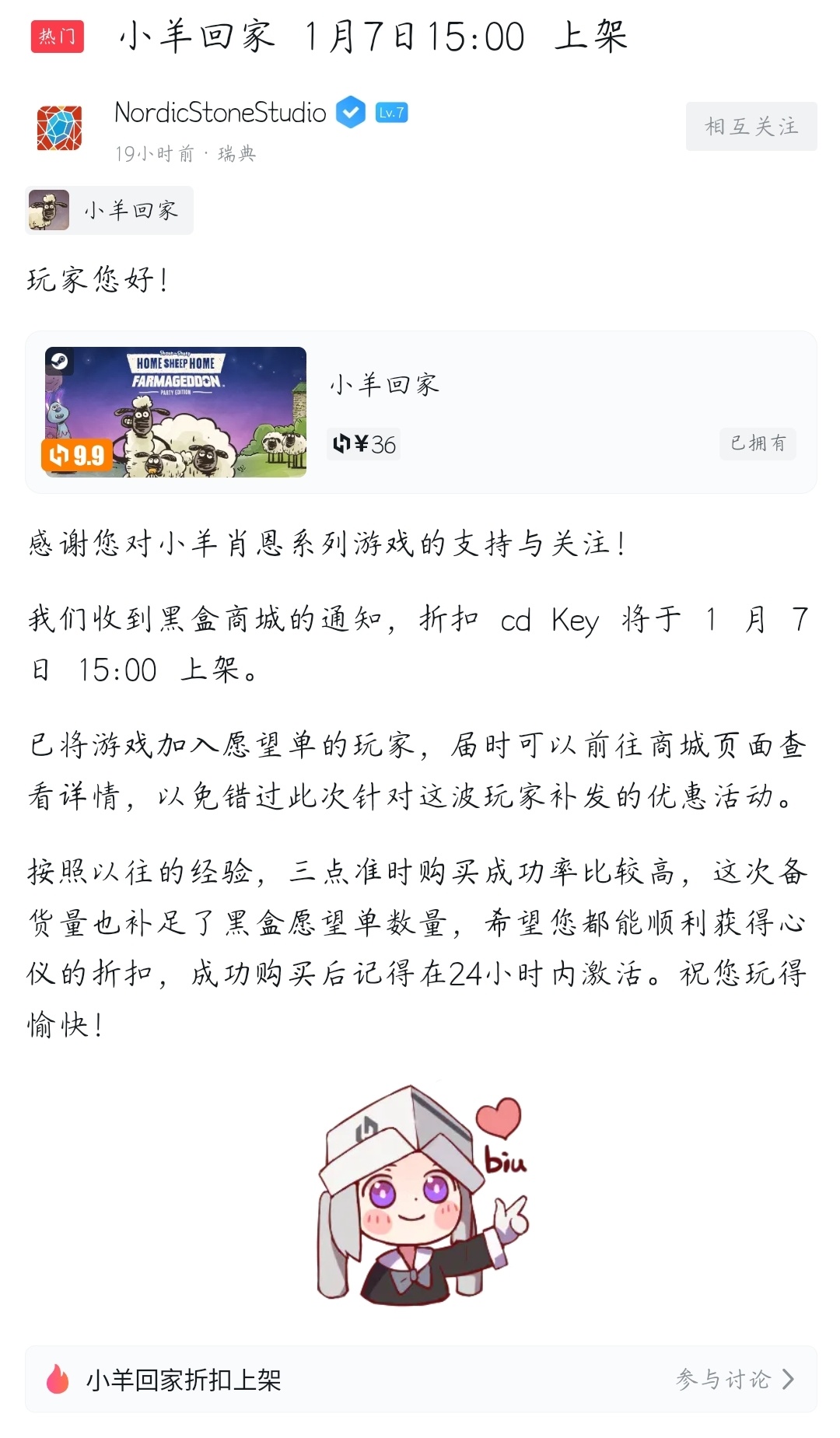Screen dimensions: 840x1438
Task: Open NordicStoneStudio's profile avatar
Action: 59,128
